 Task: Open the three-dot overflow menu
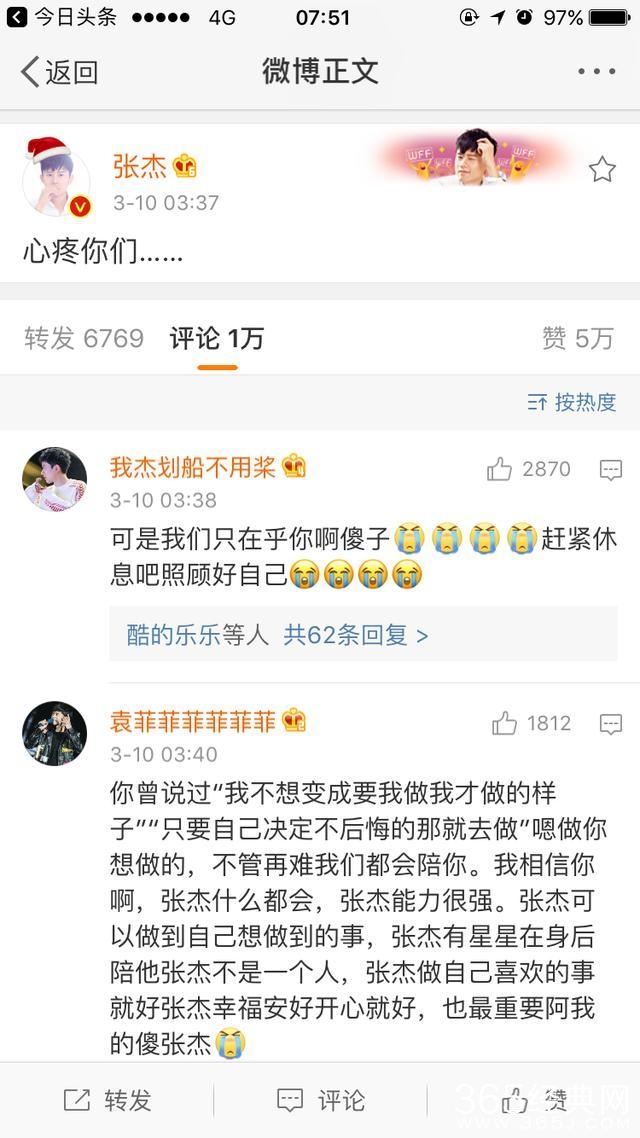pos(597,72)
